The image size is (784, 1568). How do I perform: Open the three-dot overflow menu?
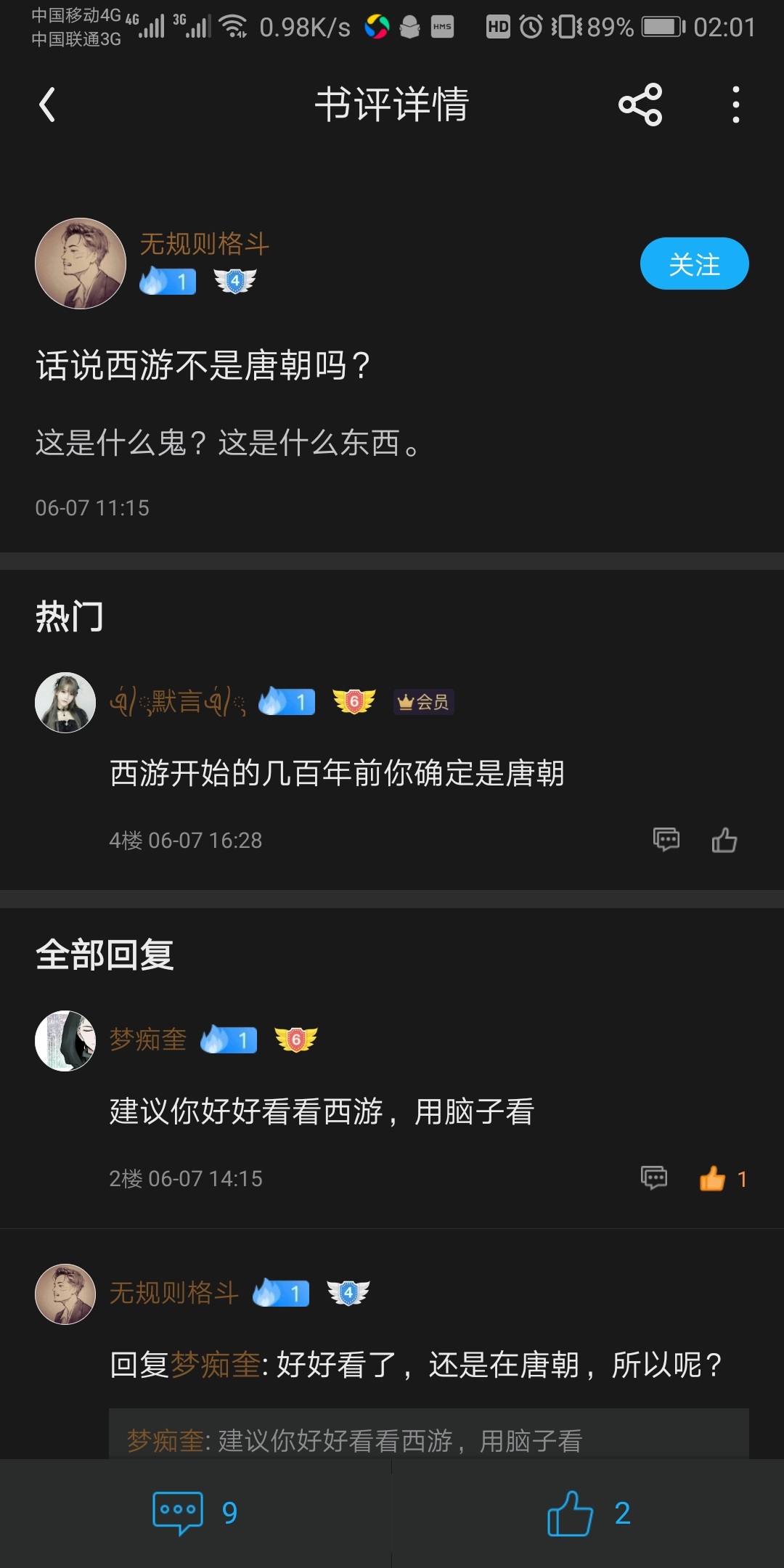pyautogui.click(x=735, y=105)
